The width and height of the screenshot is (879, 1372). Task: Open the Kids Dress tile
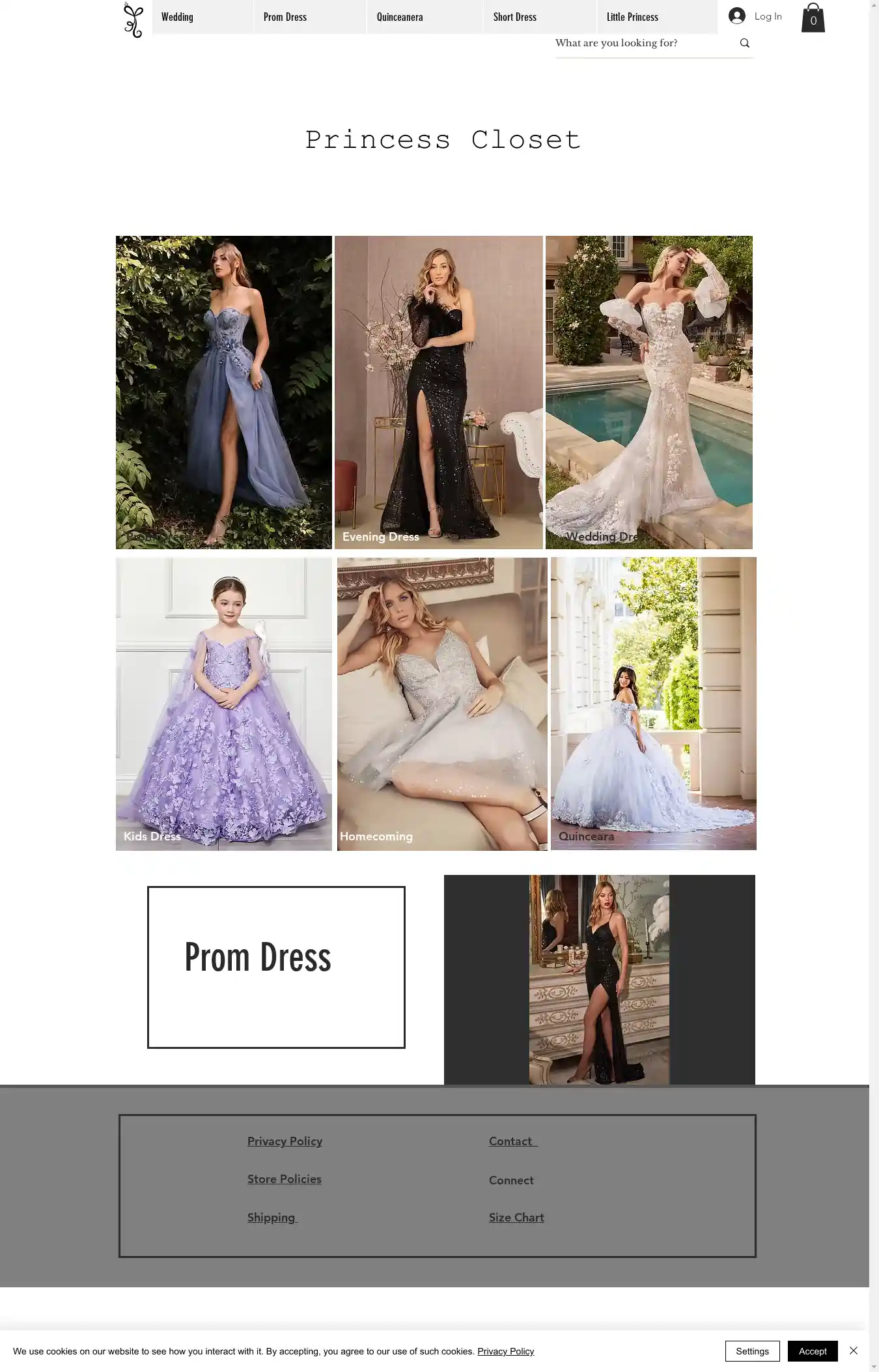(x=223, y=704)
